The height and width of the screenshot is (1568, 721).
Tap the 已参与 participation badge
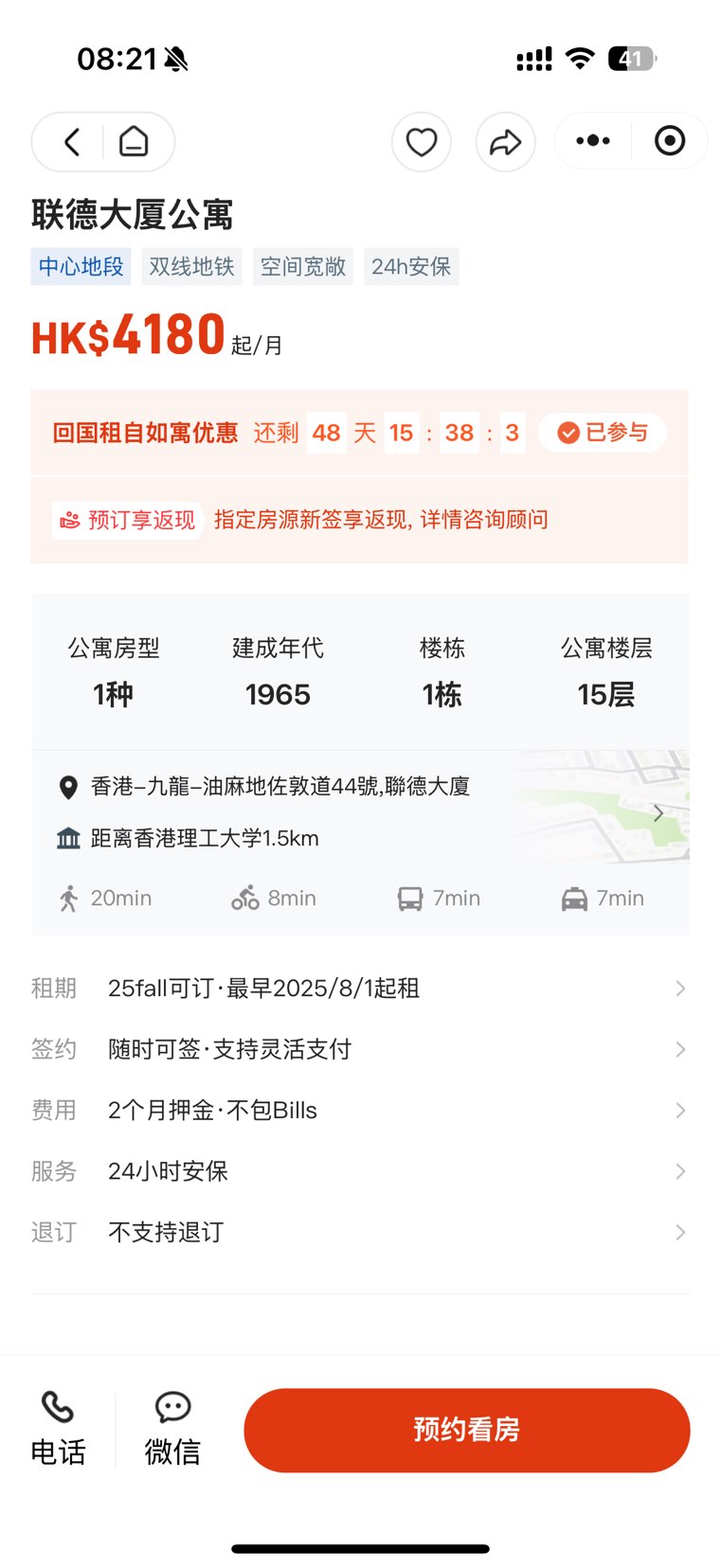click(x=602, y=432)
